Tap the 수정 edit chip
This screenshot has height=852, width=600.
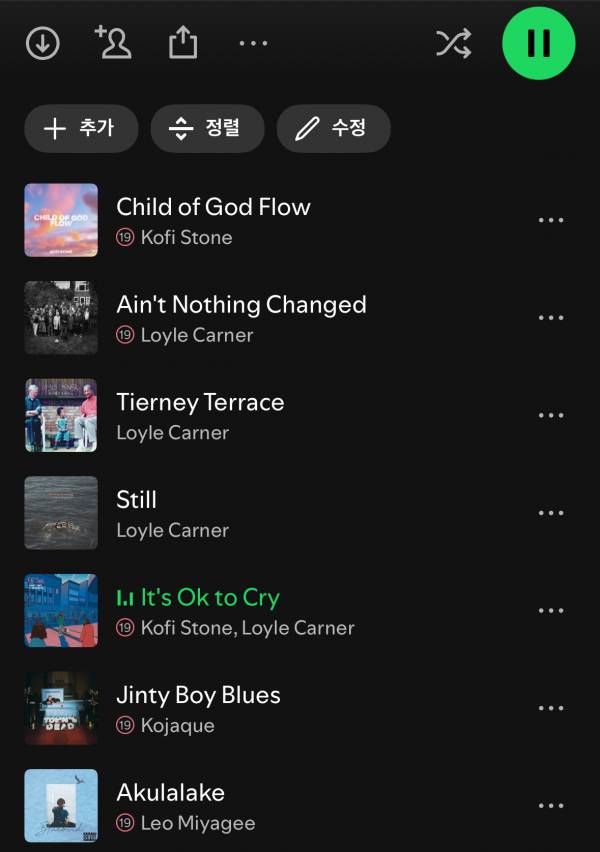333,129
